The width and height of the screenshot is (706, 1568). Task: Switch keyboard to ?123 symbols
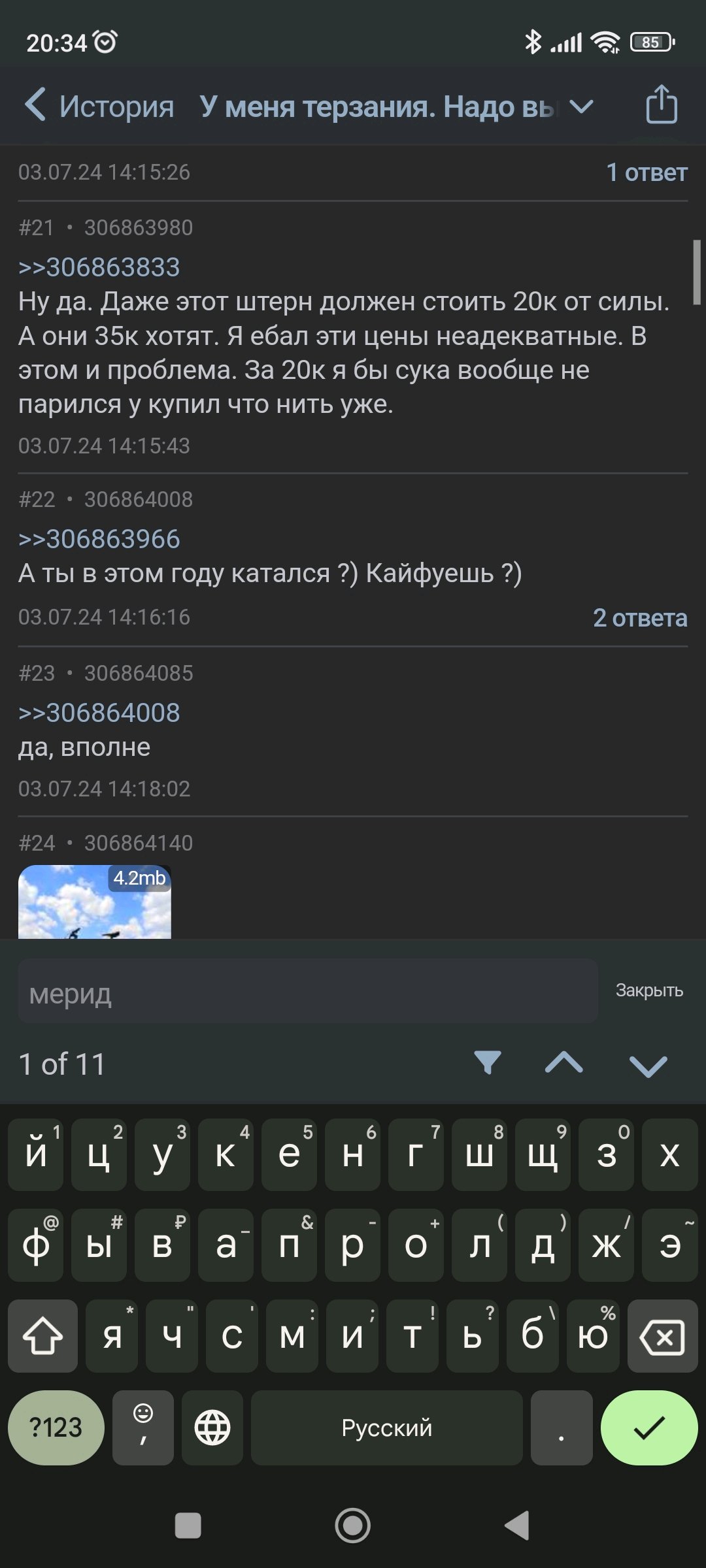56,1428
